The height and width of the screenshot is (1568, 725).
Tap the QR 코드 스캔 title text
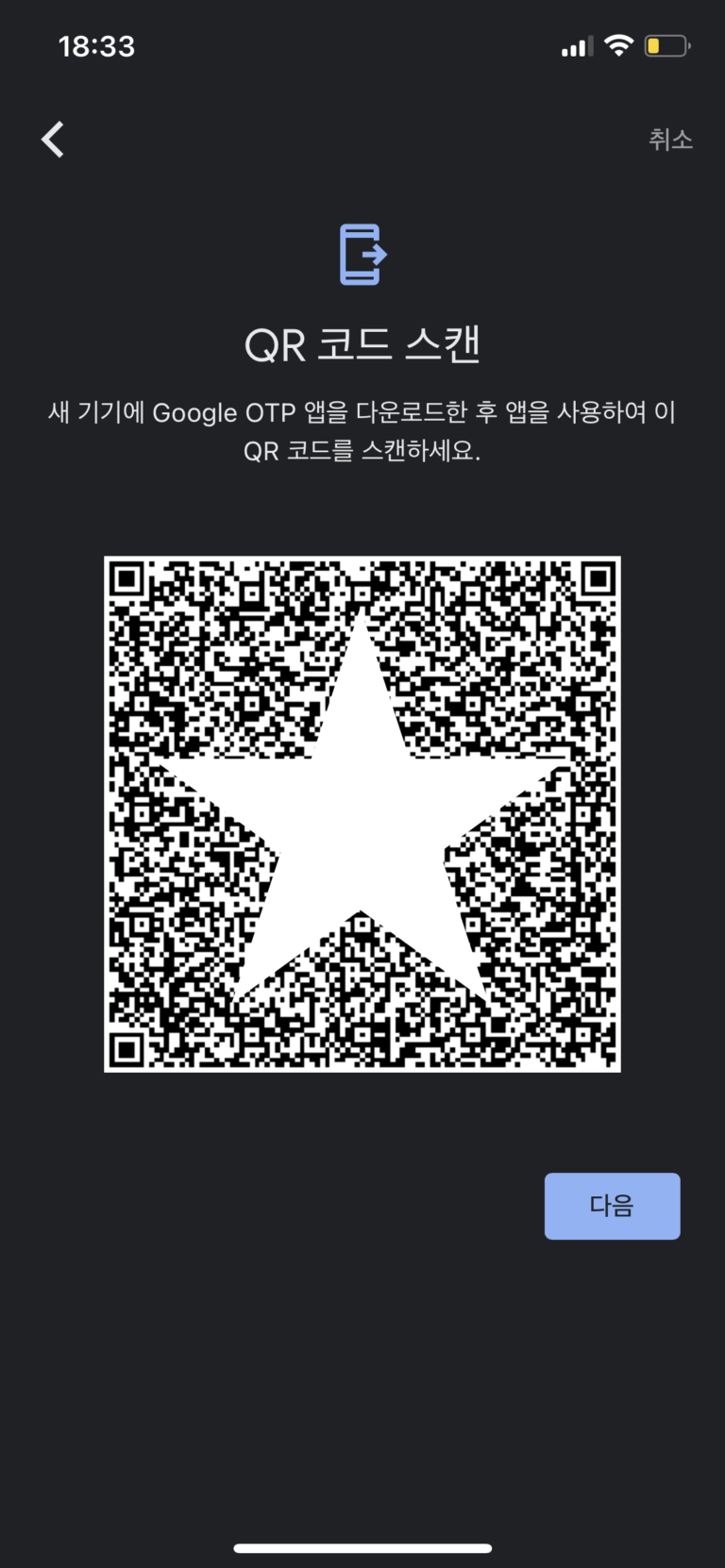[362, 345]
